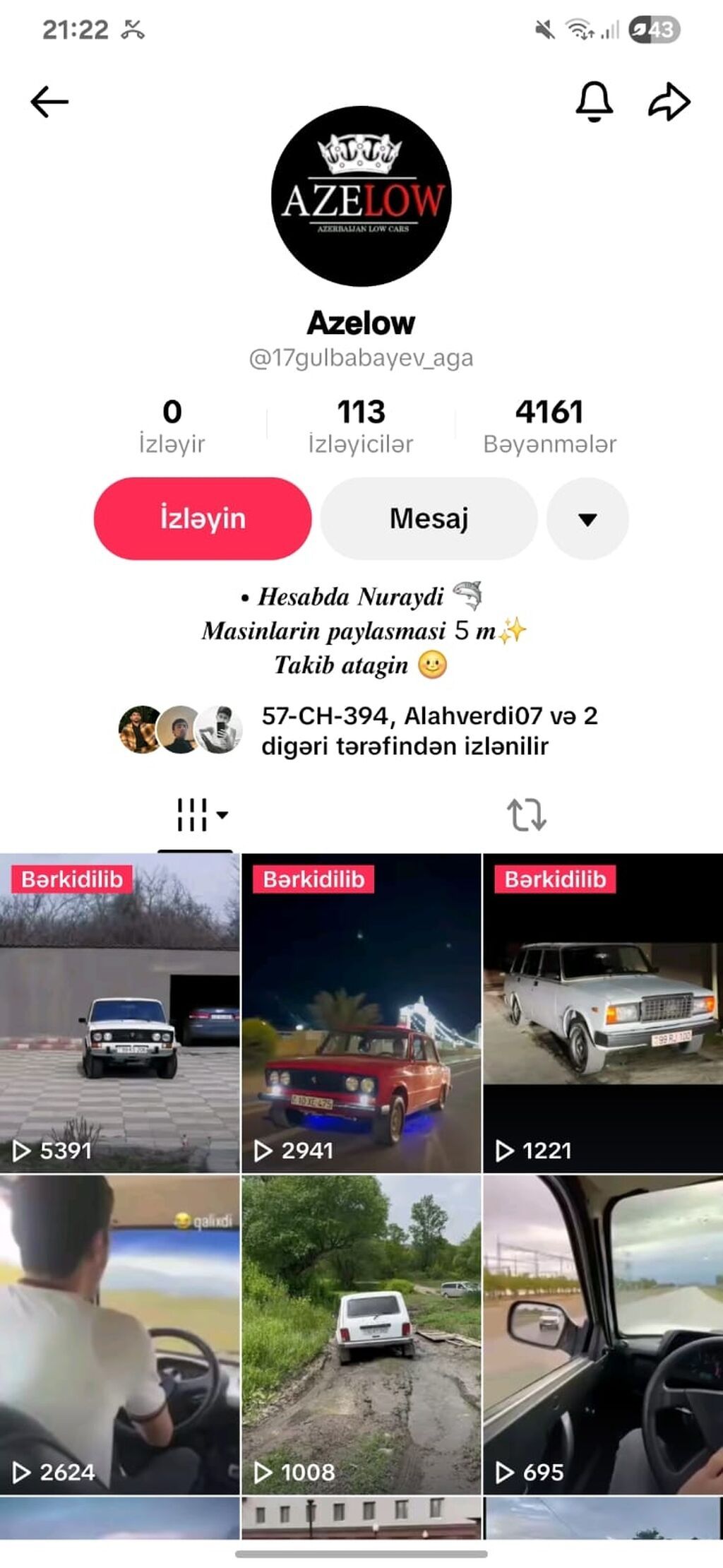Follow Azelow with the İzləyin button

[x=203, y=518]
